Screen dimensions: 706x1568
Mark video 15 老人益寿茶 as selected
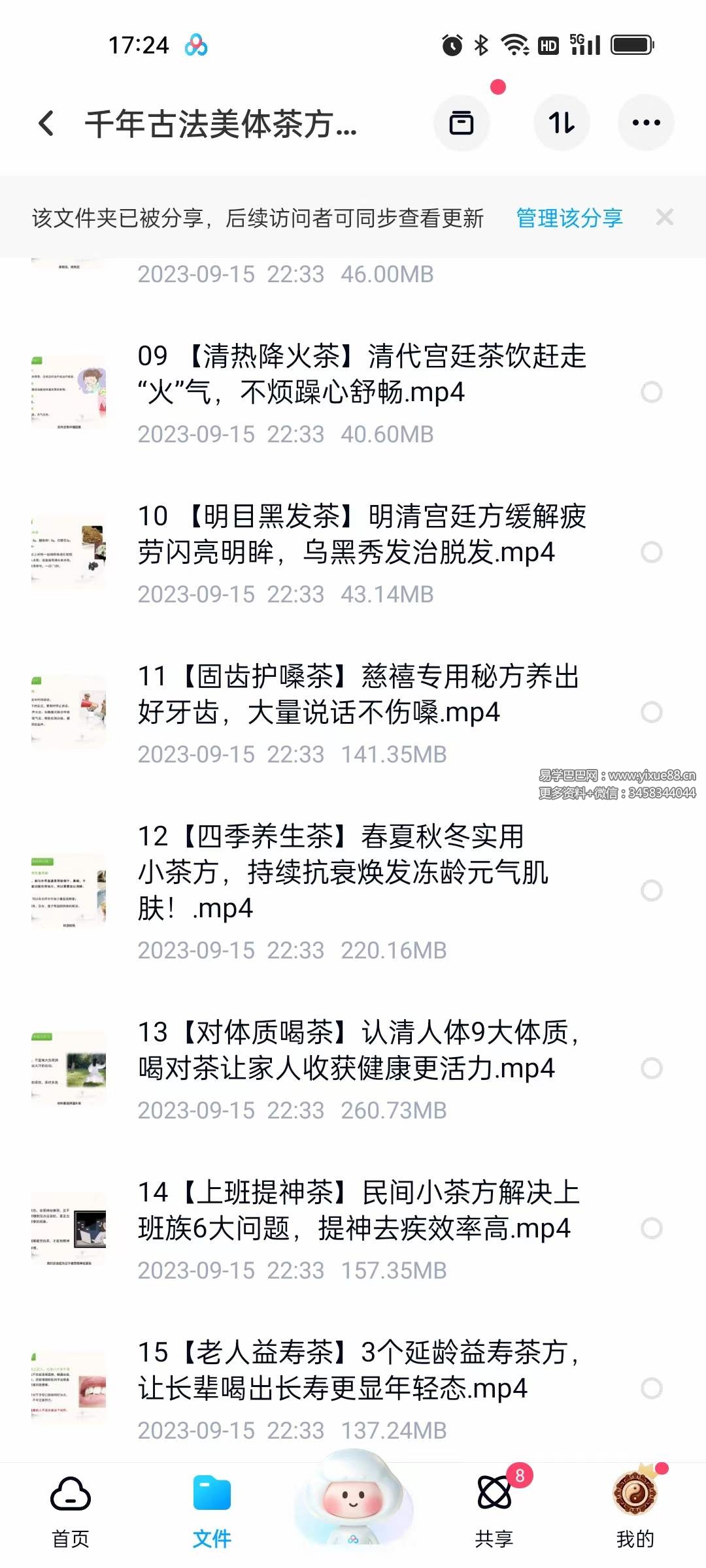click(x=650, y=1388)
